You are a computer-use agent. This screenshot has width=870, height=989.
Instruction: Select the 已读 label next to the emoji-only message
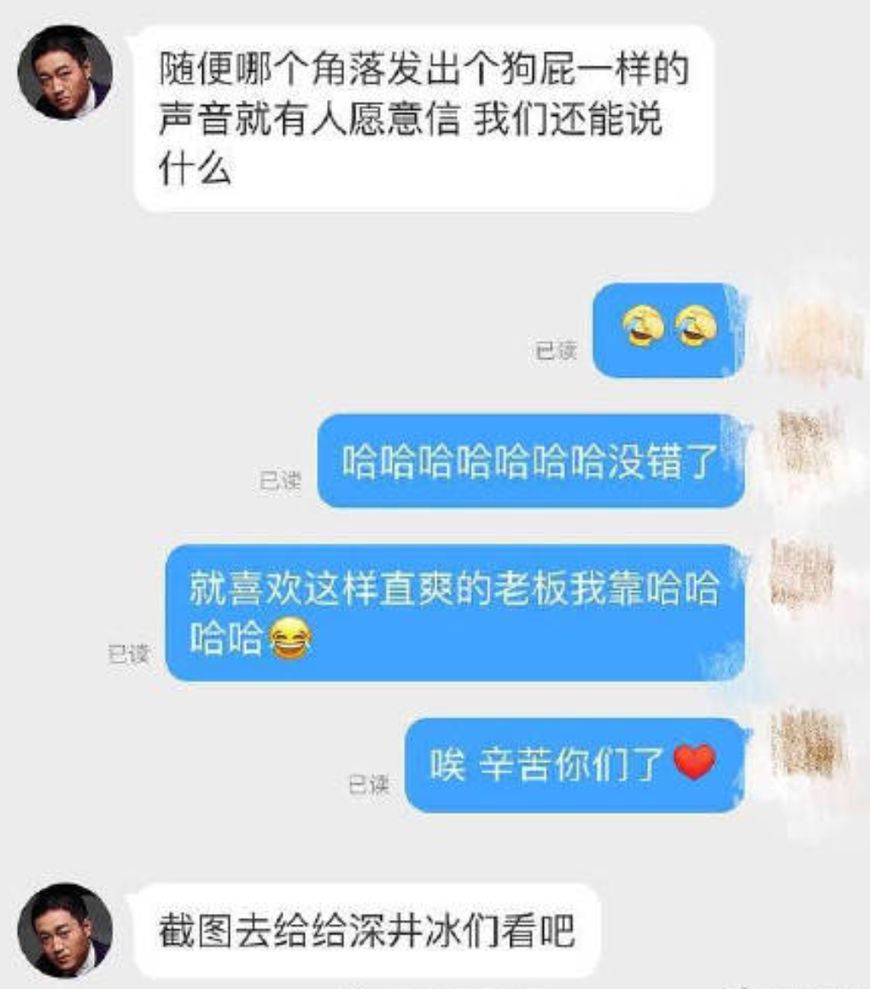click(552, 351)
